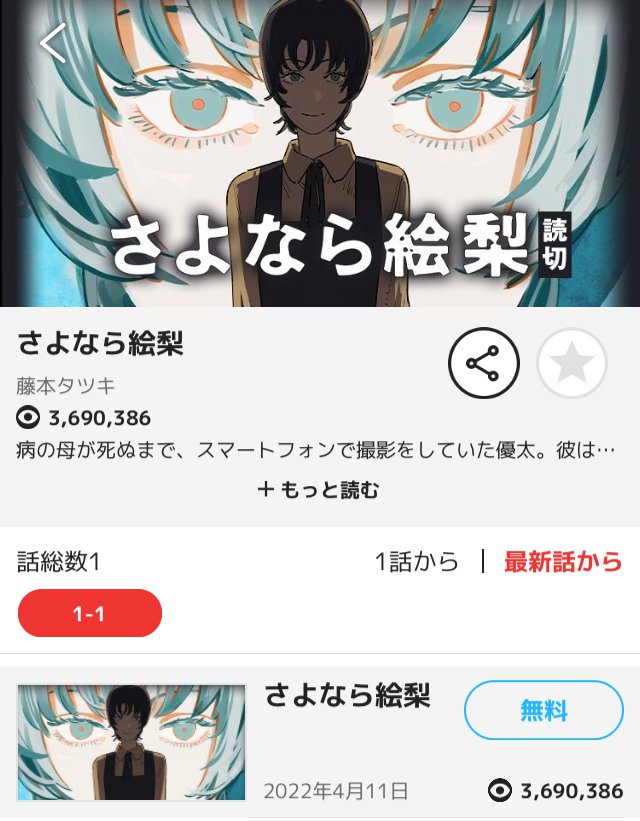640x821 pixels.
Task: Sort episodes by 最新話から
Action: (562, 562)
